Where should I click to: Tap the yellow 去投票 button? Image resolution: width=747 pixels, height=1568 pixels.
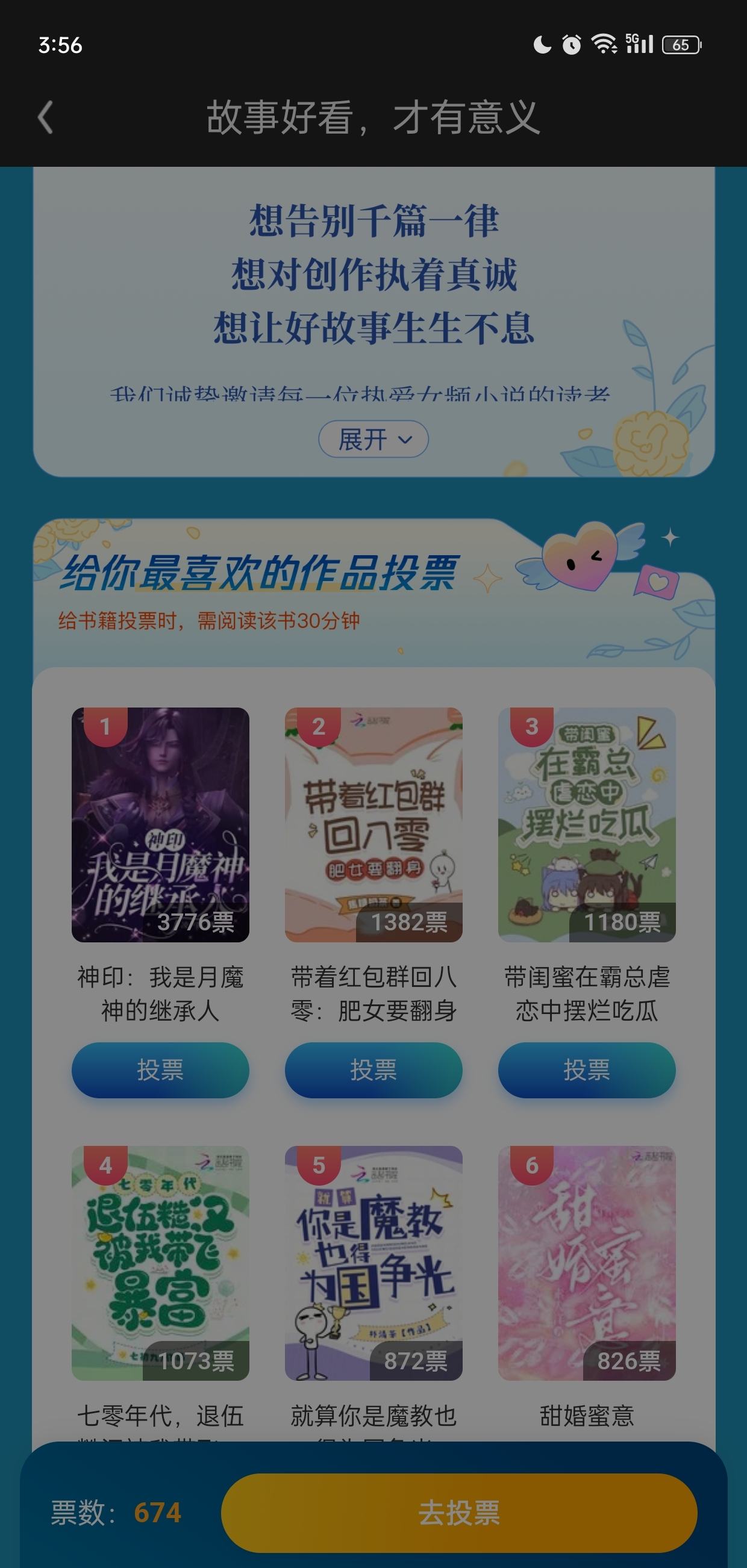[x=458, y=1512]
